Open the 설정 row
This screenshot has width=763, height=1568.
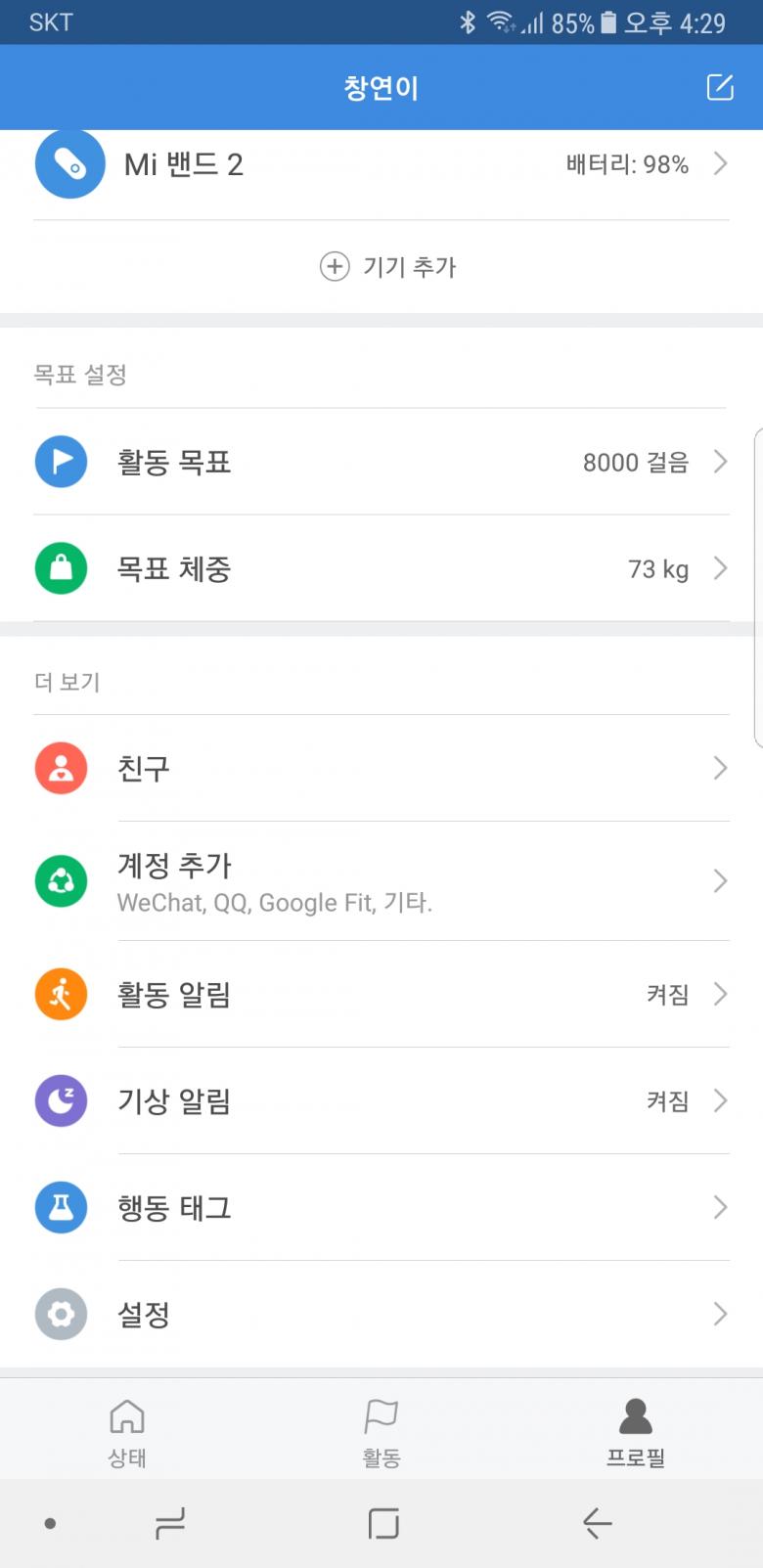381,1314
